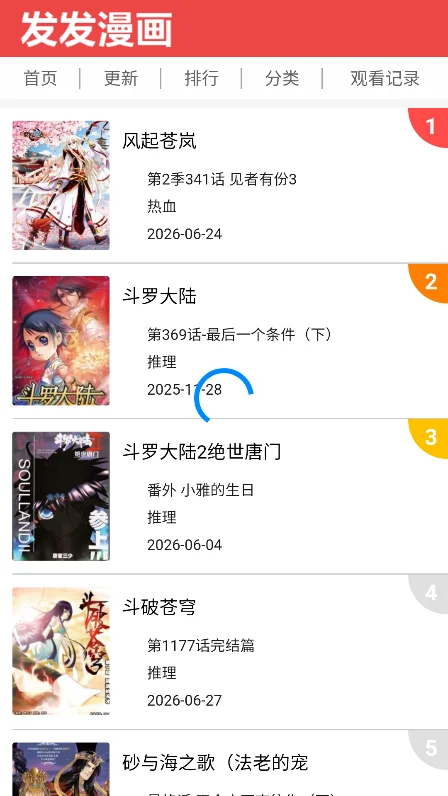Select the 分类 tab
The height and width of the screenshot is (796, 448).
pos(282,78)
